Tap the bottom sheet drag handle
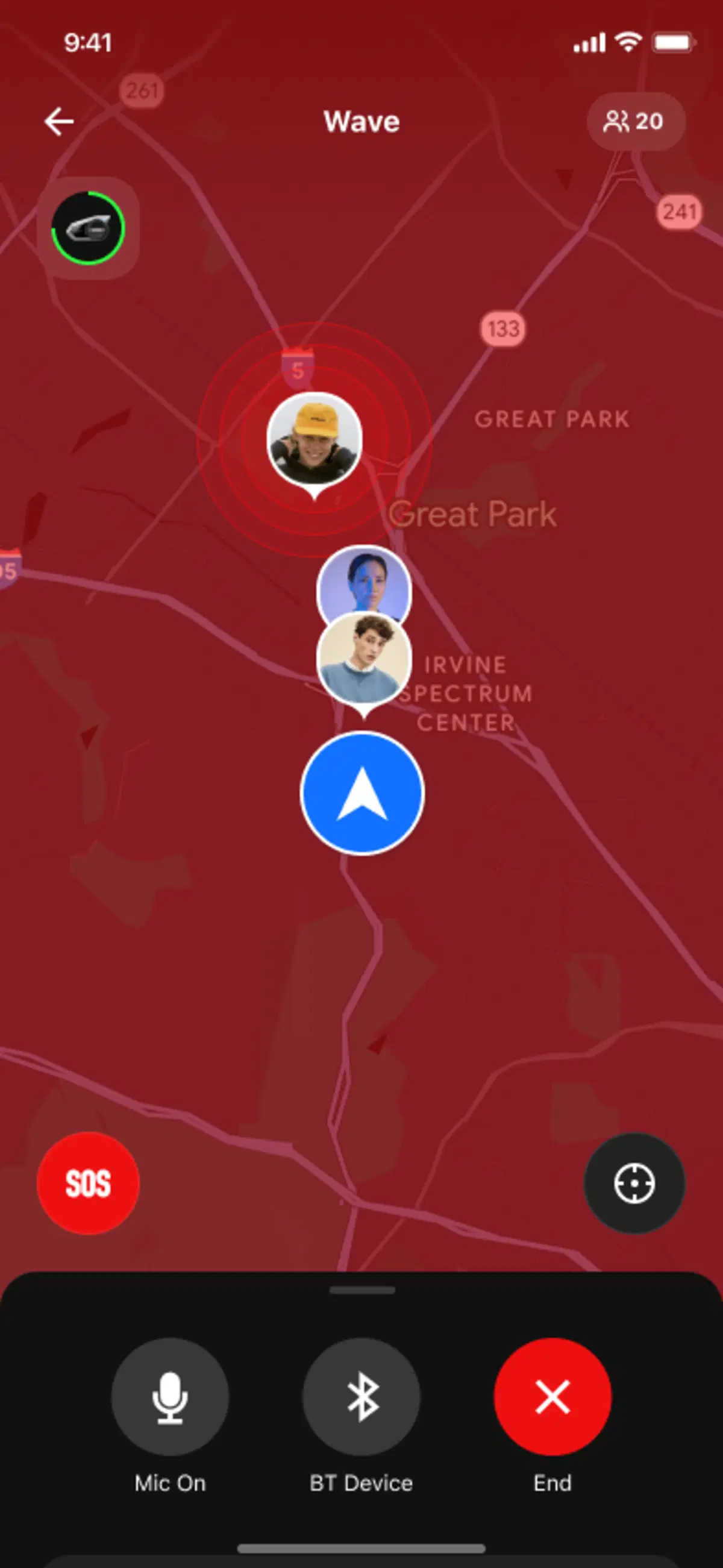The image size is (723, 1568). point(362,1290)
